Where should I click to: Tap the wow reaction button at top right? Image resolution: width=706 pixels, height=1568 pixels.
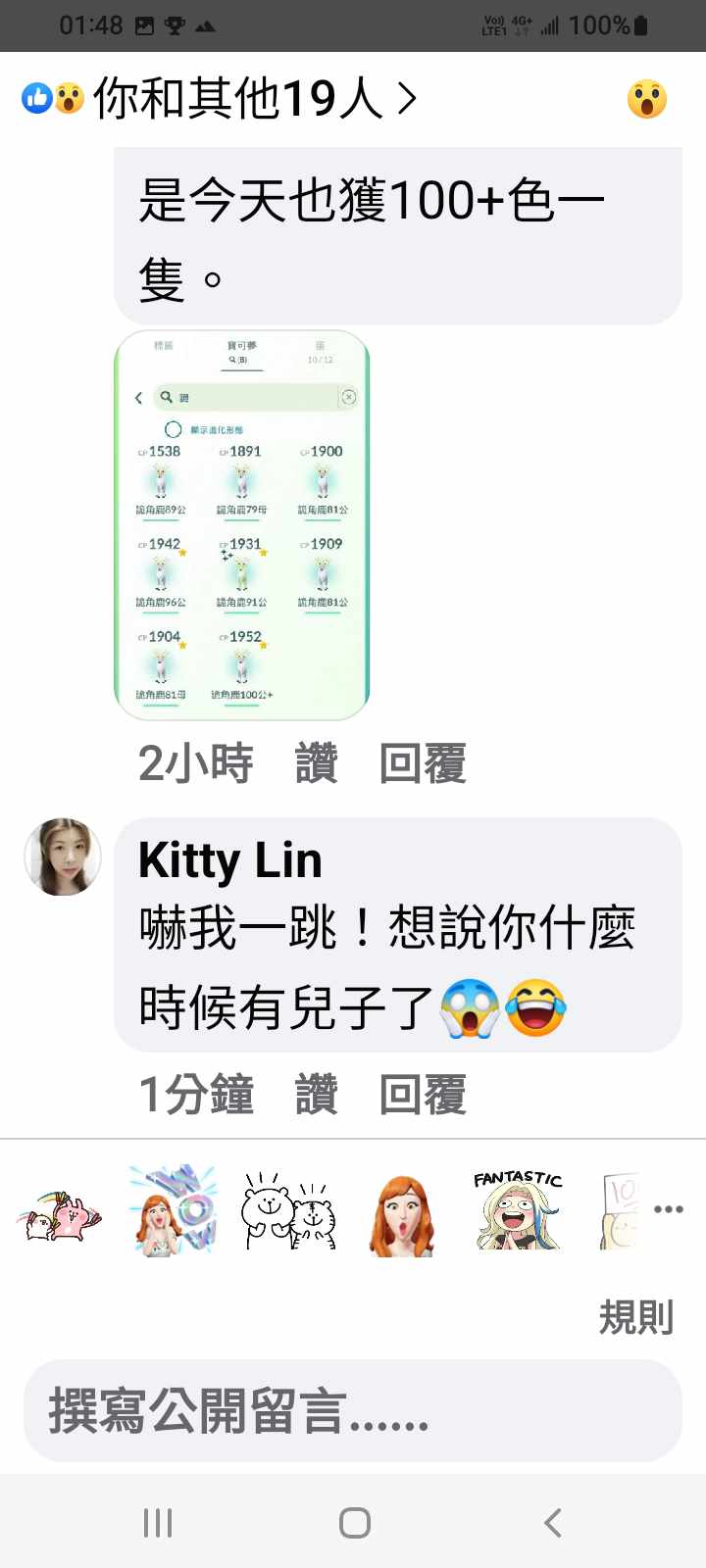click(x=646, y=99)
